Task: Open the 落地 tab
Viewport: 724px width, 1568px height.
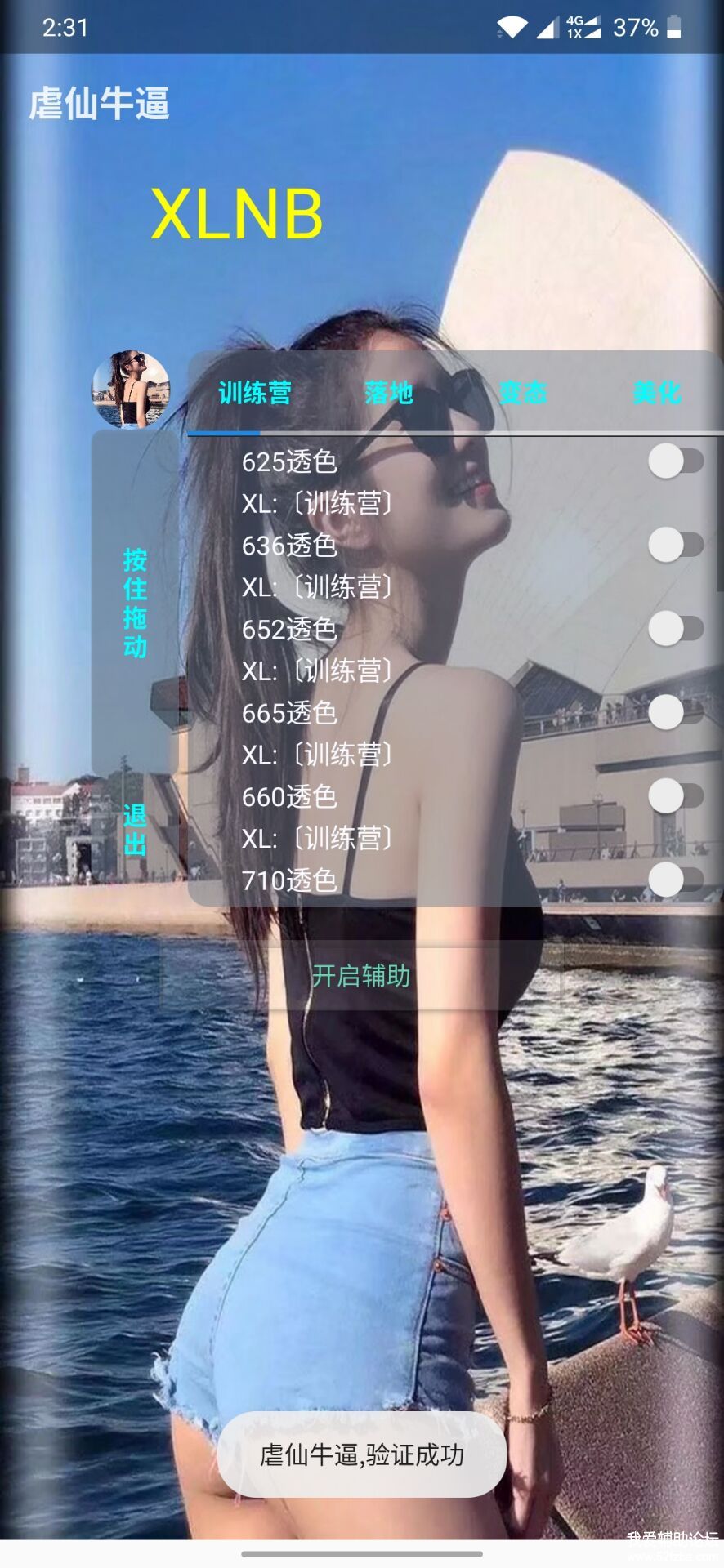Action: point(389,394)
